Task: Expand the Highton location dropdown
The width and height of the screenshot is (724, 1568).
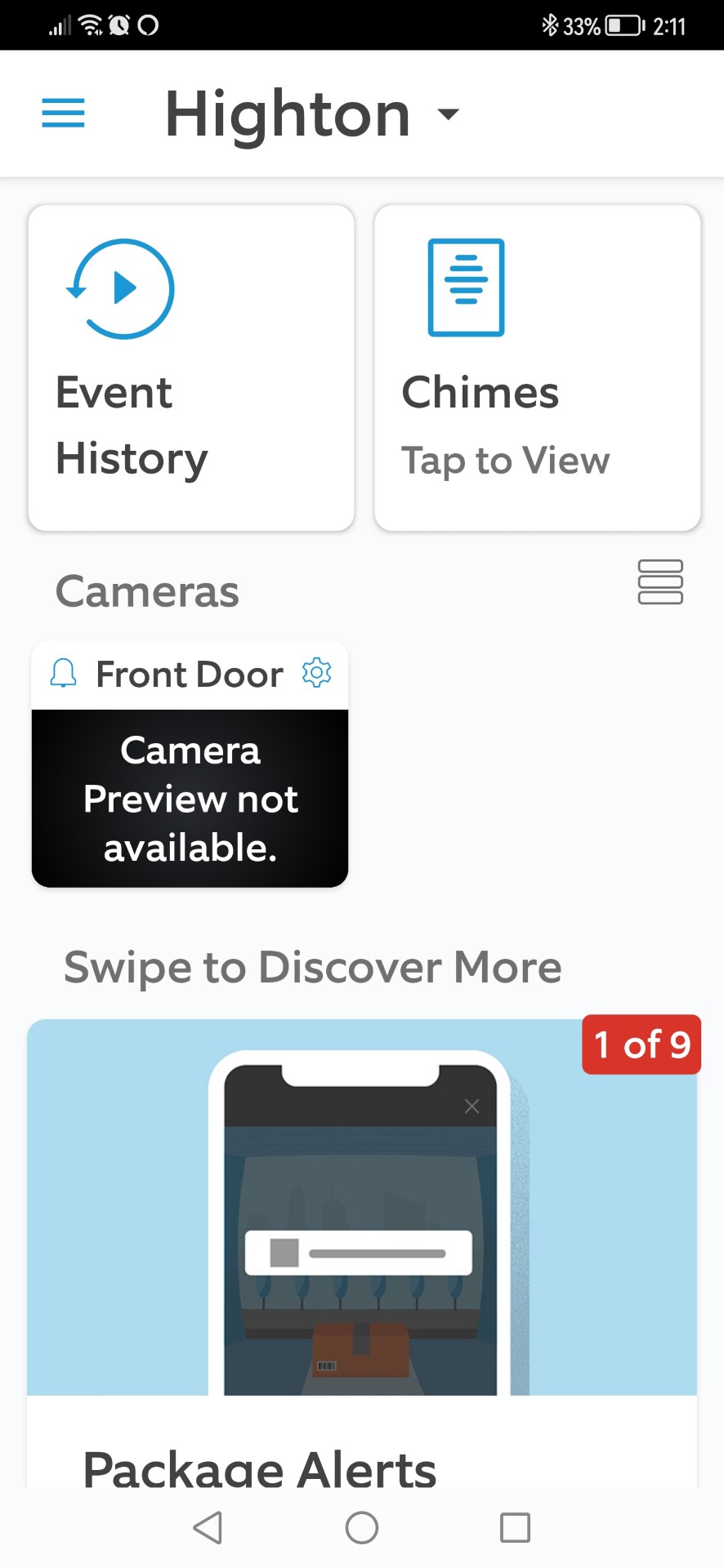Action: (x=312, y=114)
